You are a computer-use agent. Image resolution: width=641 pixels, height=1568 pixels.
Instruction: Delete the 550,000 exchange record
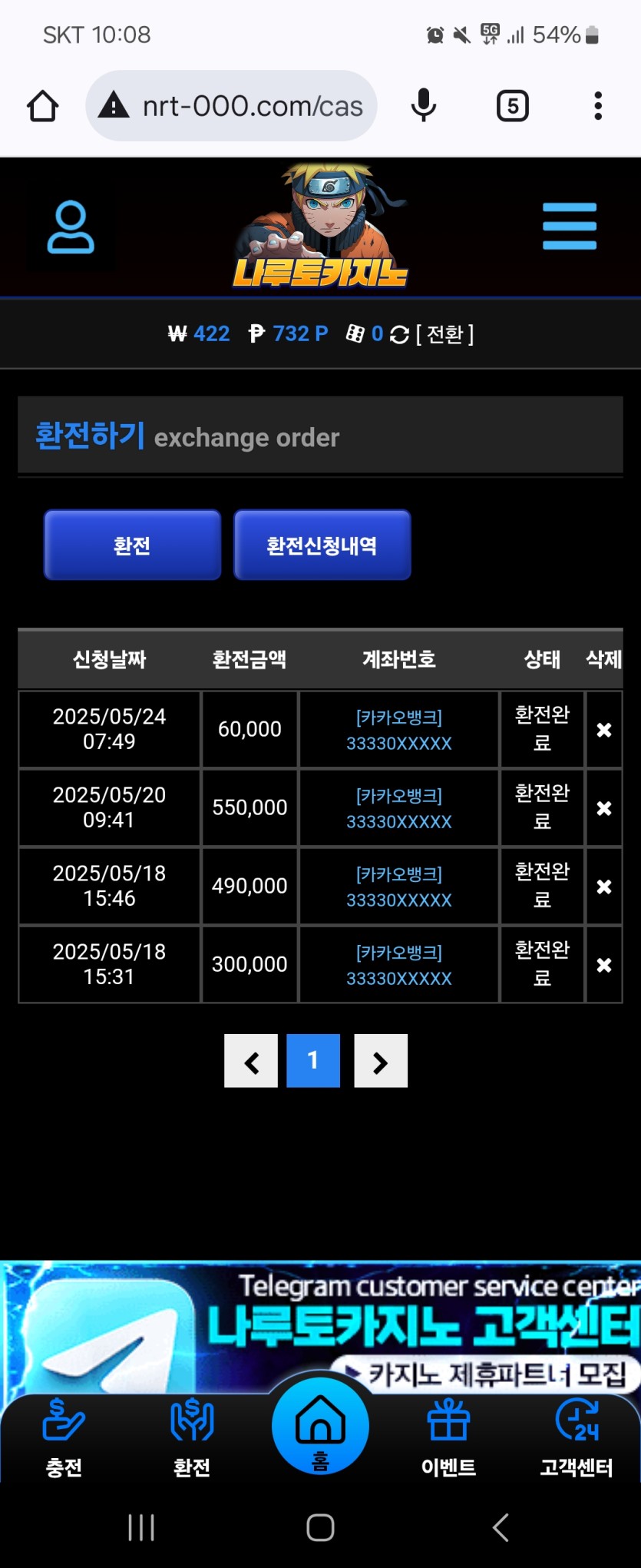604,808
